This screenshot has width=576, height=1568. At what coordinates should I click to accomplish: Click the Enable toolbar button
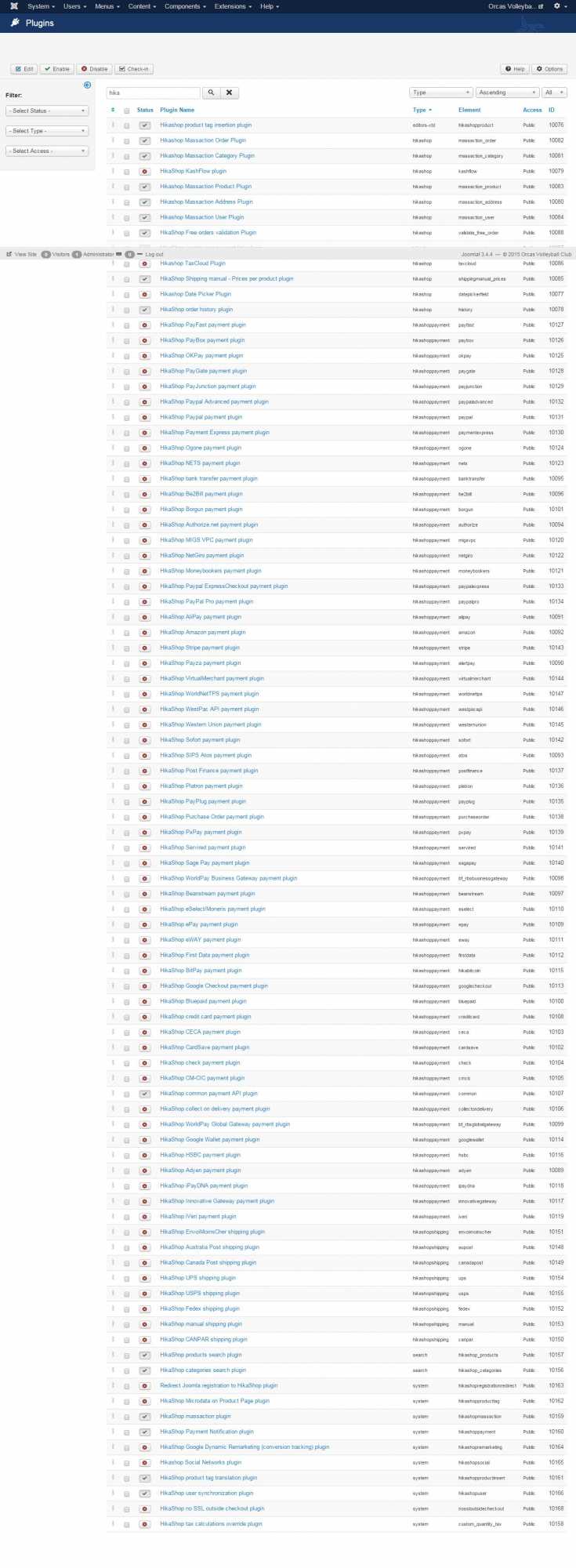click(56, 69)
